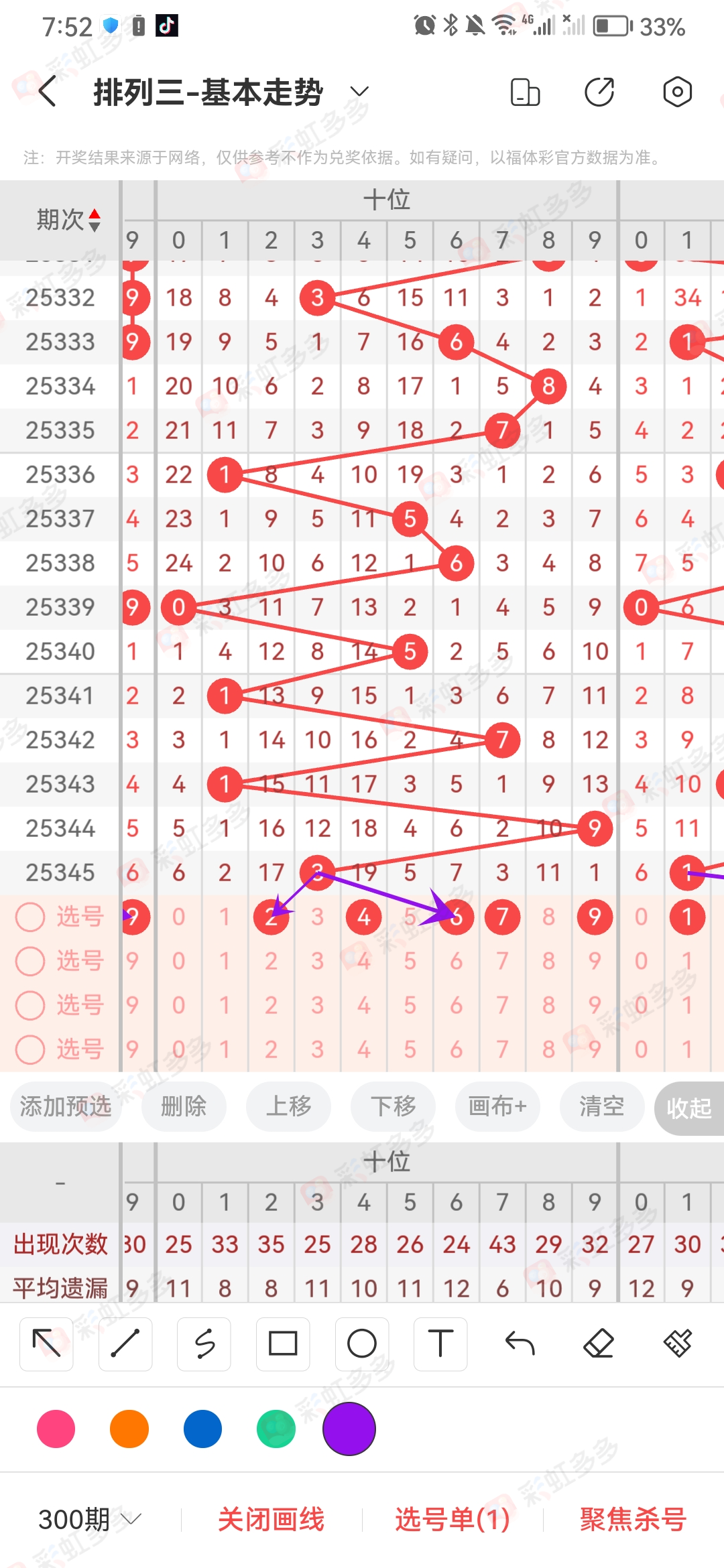Open the 排列三-基本走势 title dropdown
Viewport: 724px width, 1568px height.
point(359,91)
